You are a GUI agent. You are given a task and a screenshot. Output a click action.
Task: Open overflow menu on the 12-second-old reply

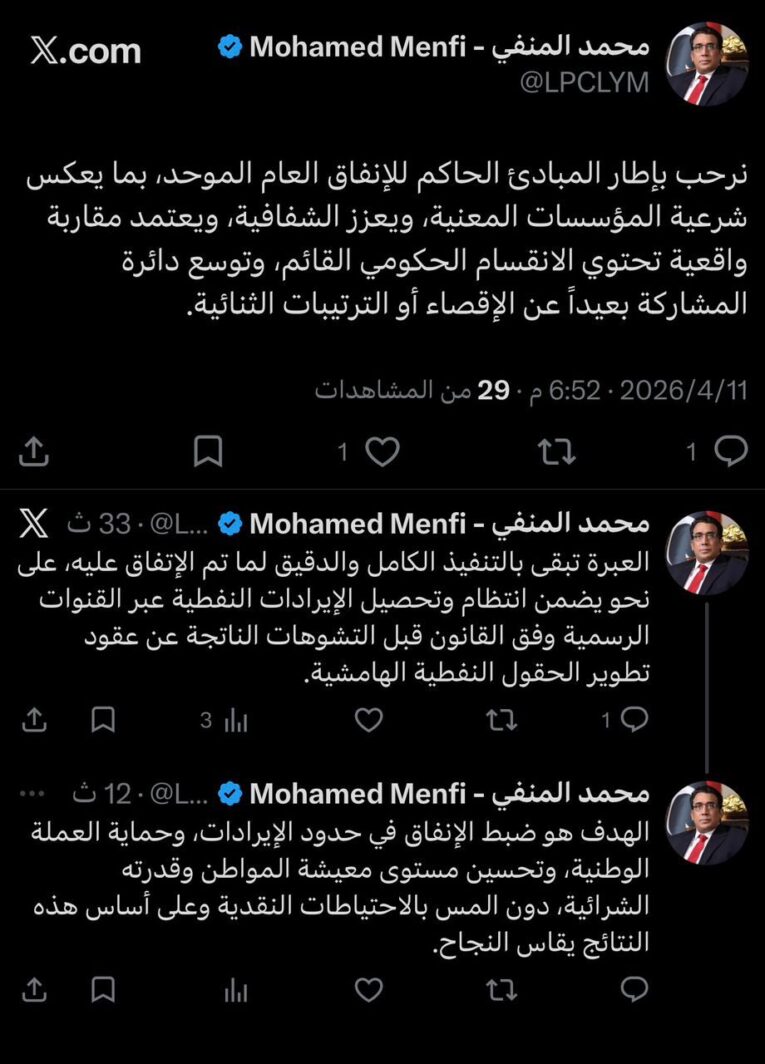[x=32, y=793]
